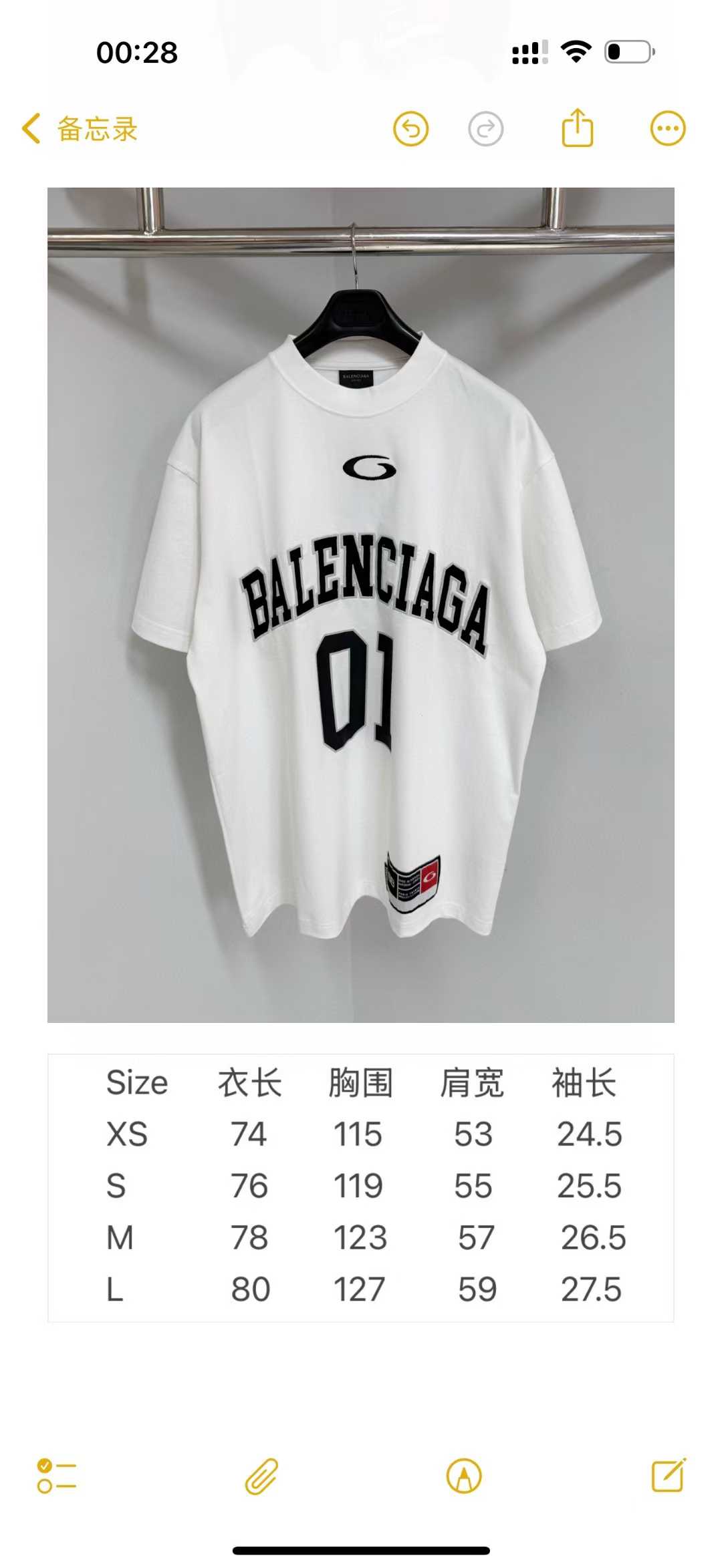Open the more options menu
Image resolution: width=722 pixels, height=1568 pixels.
pyautogui.click(x=668, y=129)
